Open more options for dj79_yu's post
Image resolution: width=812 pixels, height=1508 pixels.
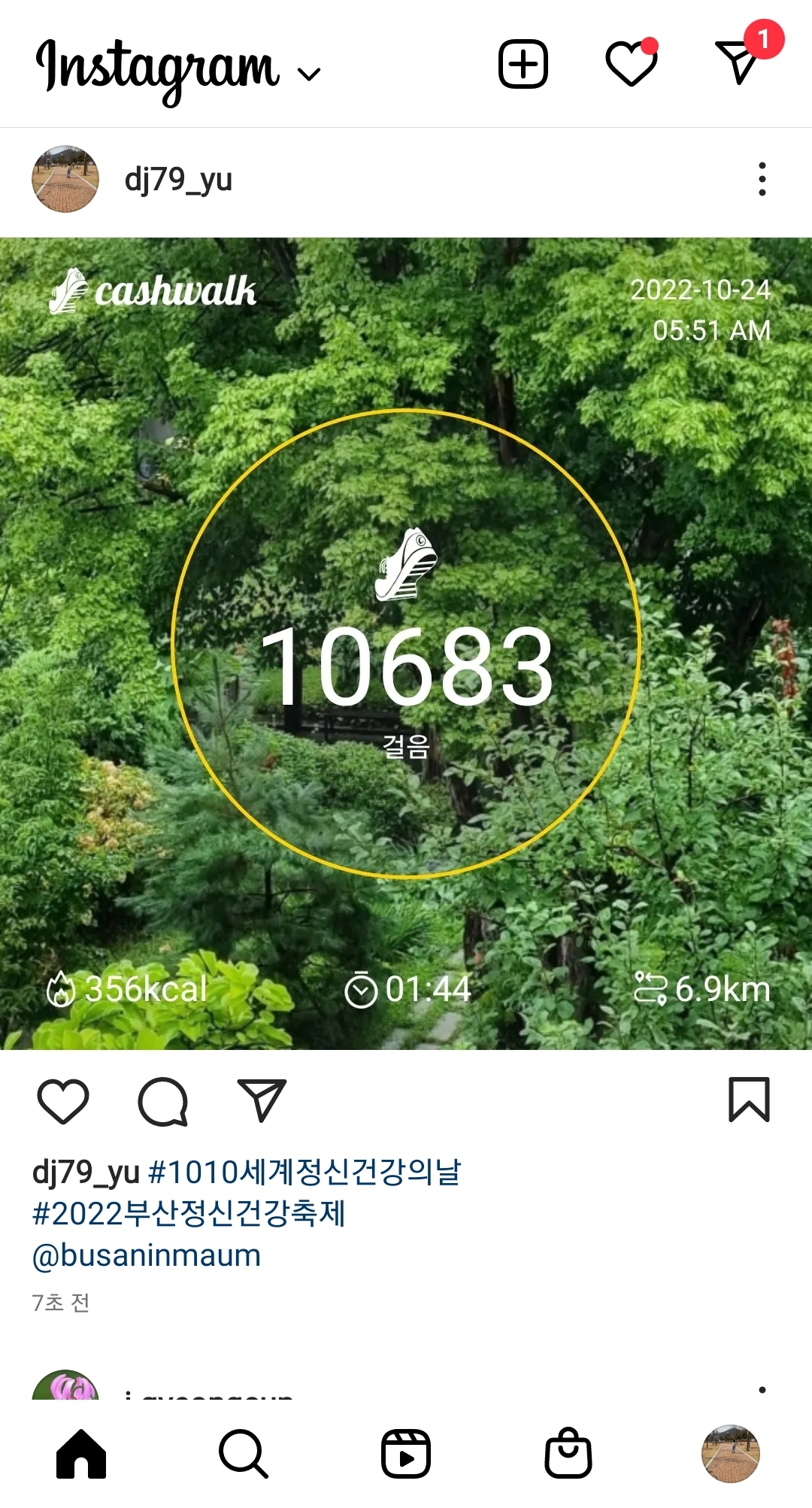click(762, 179)
